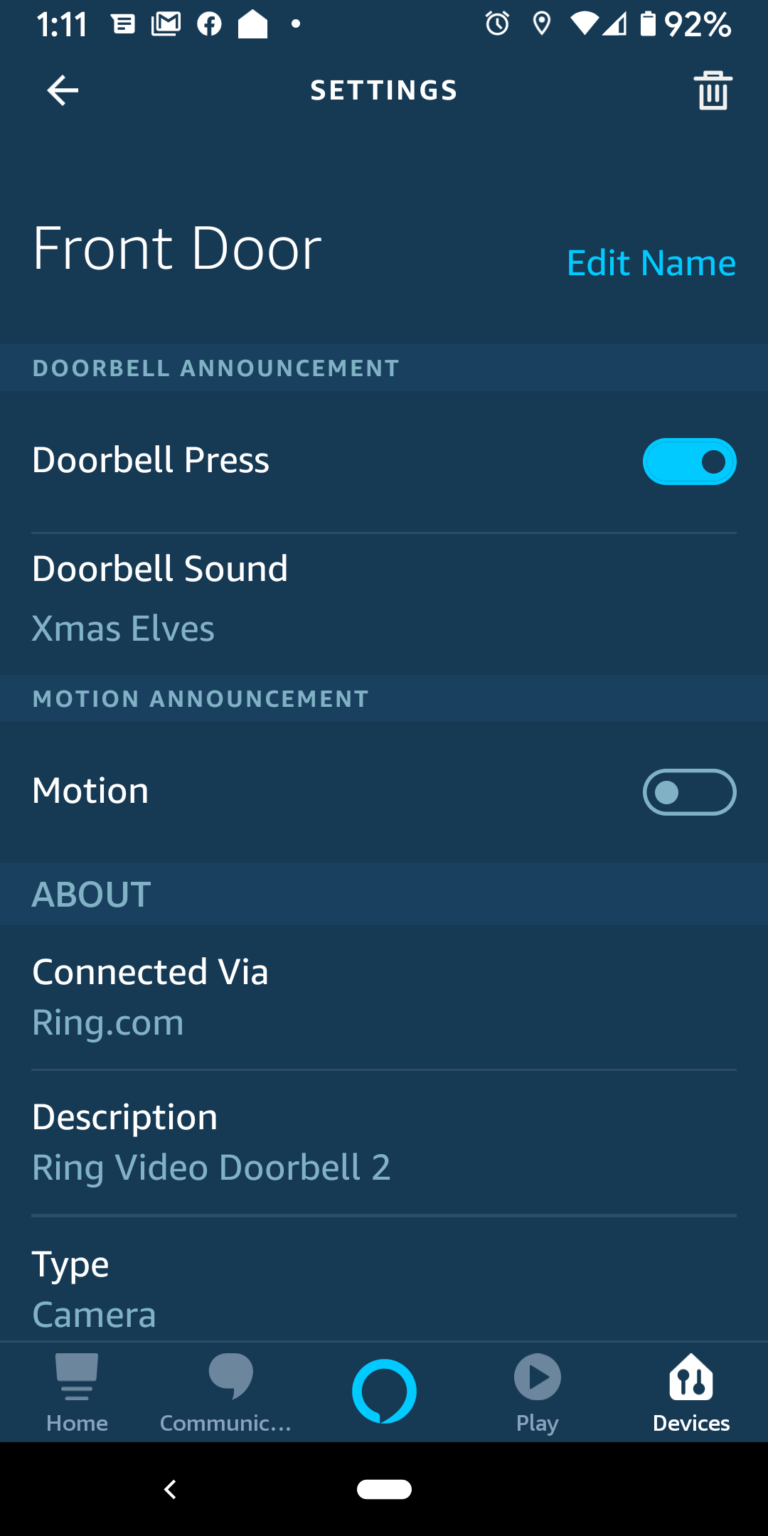
Task: Open the Home tab icon
Action: pyautogui.click(x=76, y=1390)
